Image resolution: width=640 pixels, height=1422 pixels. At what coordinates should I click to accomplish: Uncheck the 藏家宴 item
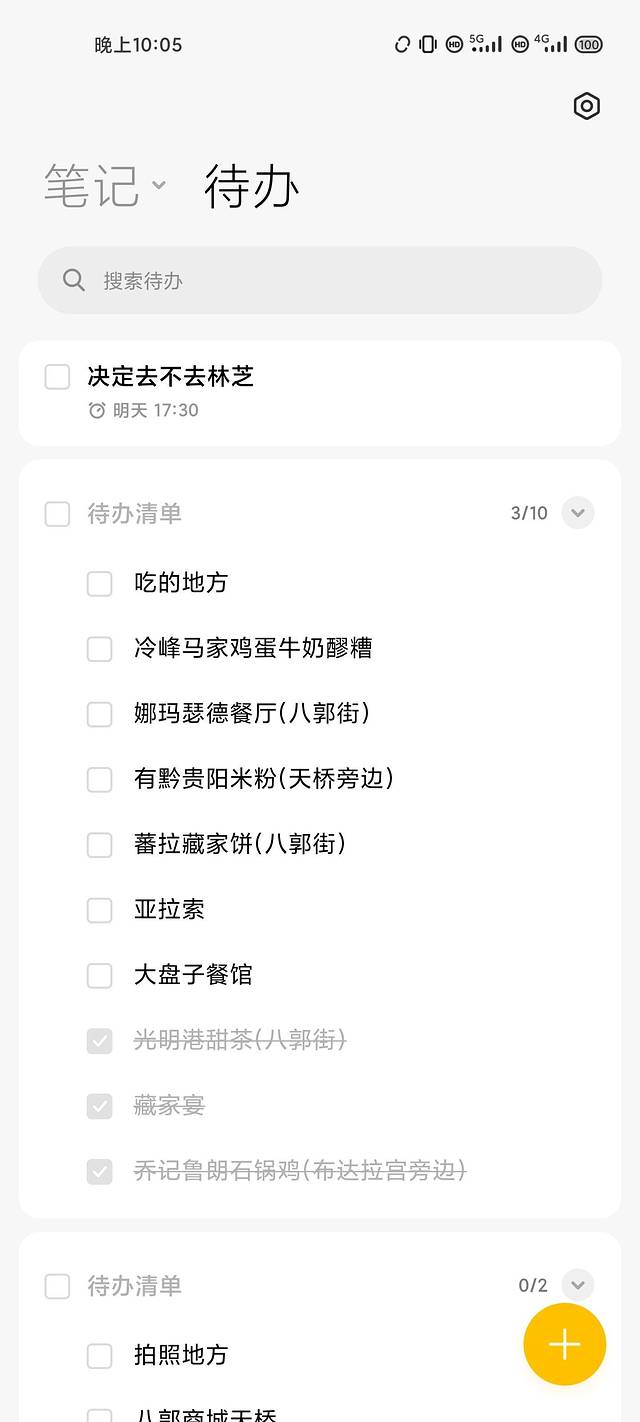(100, 1106)
